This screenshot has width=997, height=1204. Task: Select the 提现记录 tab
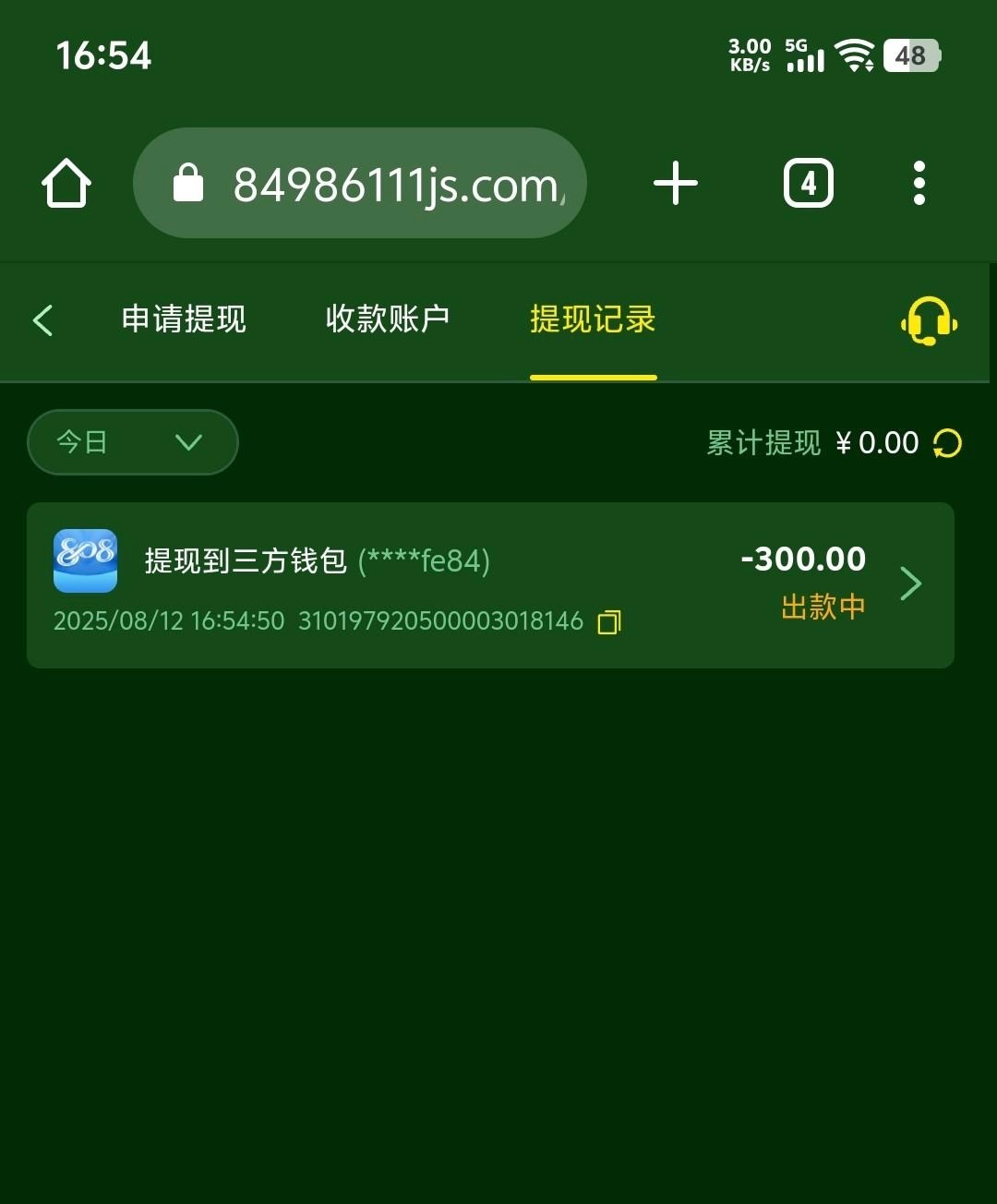pyautogui.click(x=593, y=319)
